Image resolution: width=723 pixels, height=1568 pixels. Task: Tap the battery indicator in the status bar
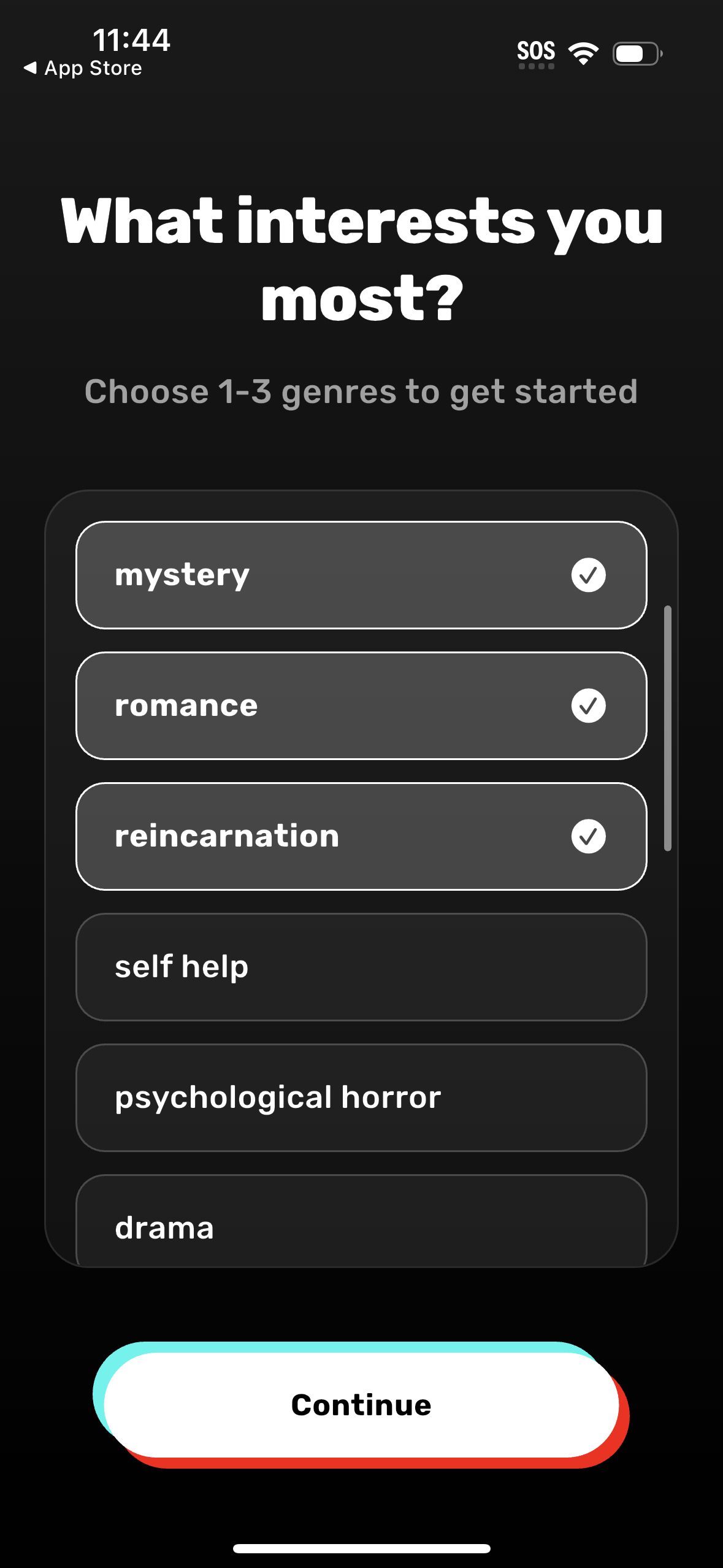(x=636, y=54)
